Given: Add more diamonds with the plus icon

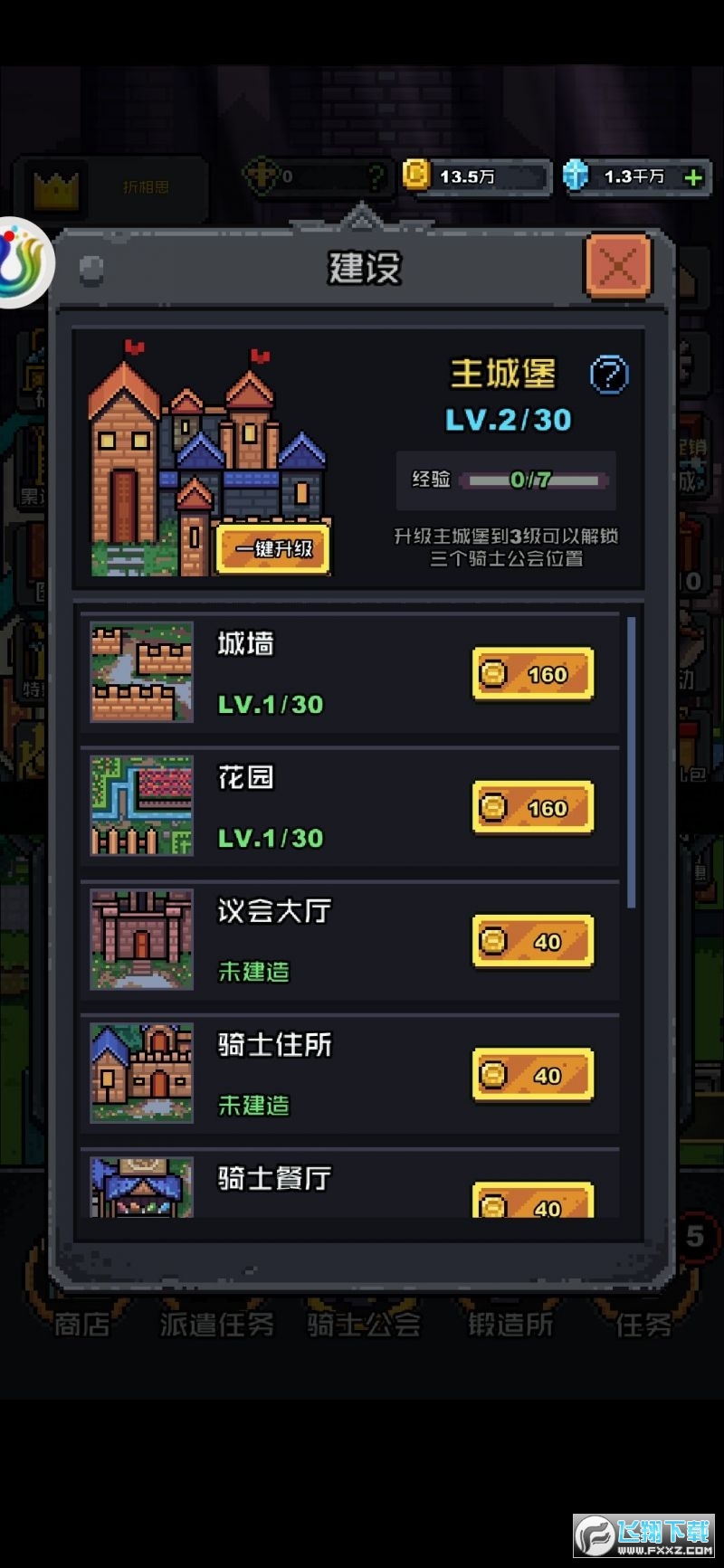Looking at the screenshot, I should tap(694, 177).
